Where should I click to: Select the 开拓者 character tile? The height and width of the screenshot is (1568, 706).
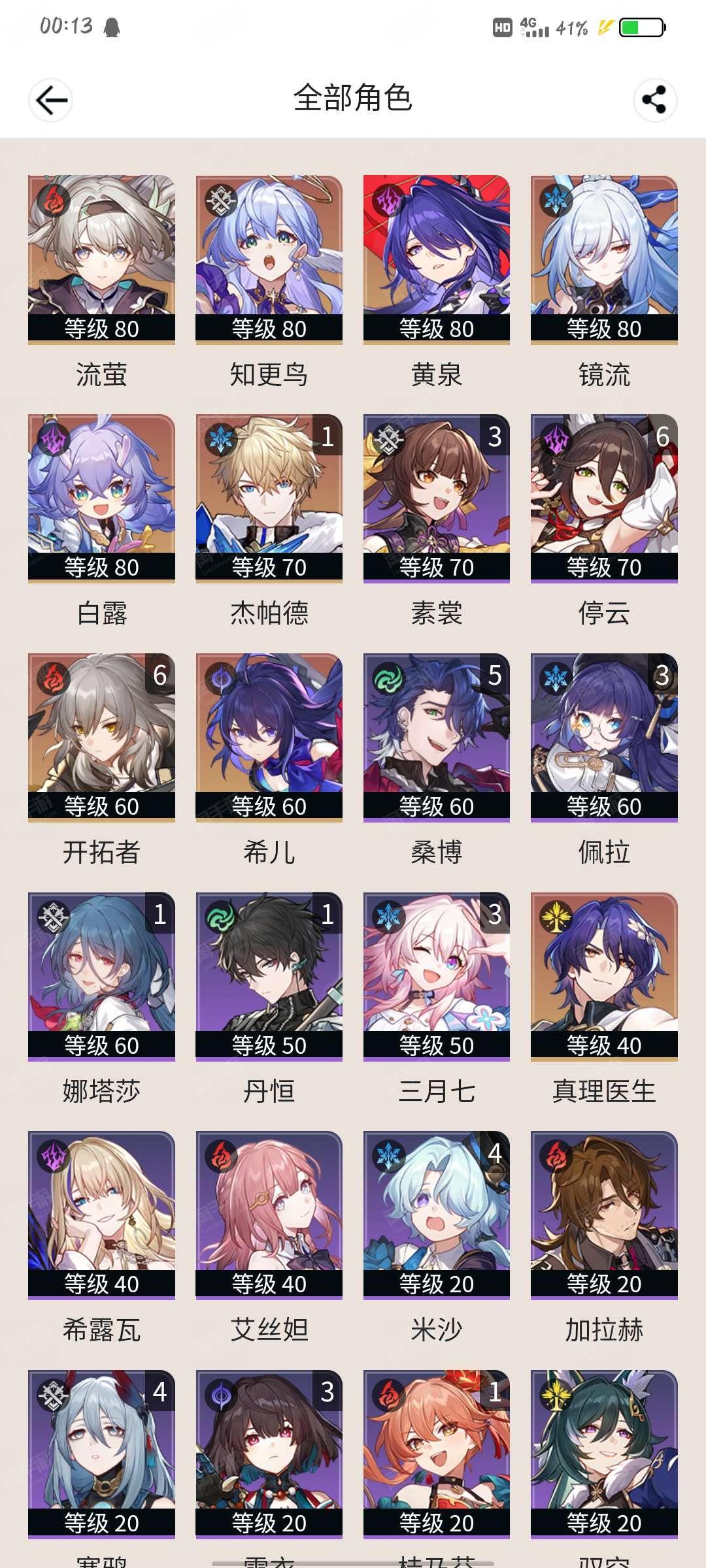click(x=101, y=736)
